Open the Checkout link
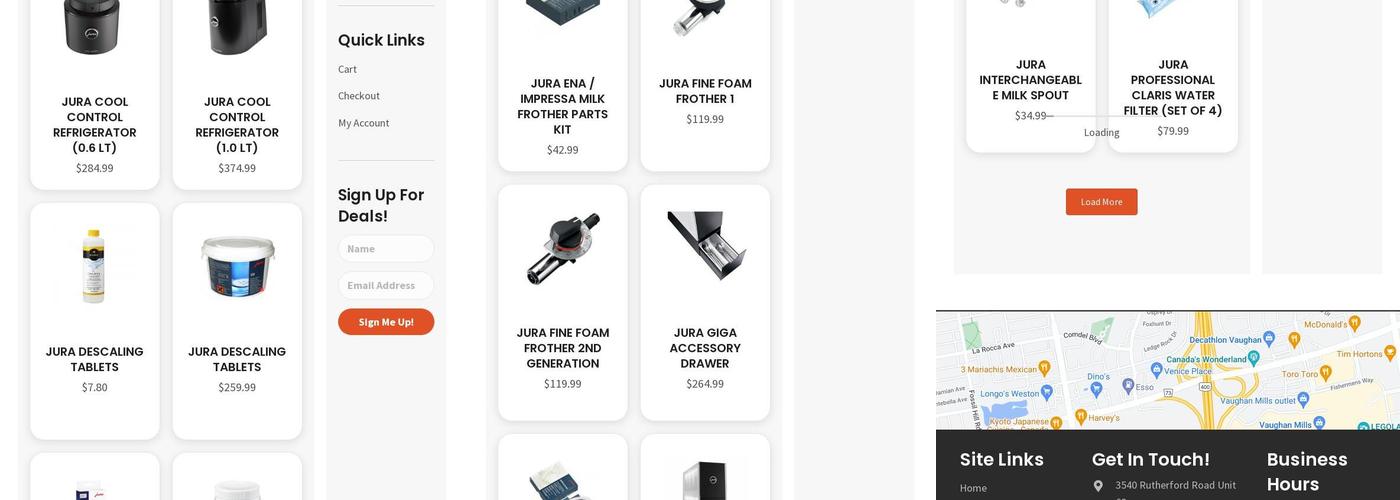The width and height of the screenshot is (1400, 500). (x=359, y=96)
